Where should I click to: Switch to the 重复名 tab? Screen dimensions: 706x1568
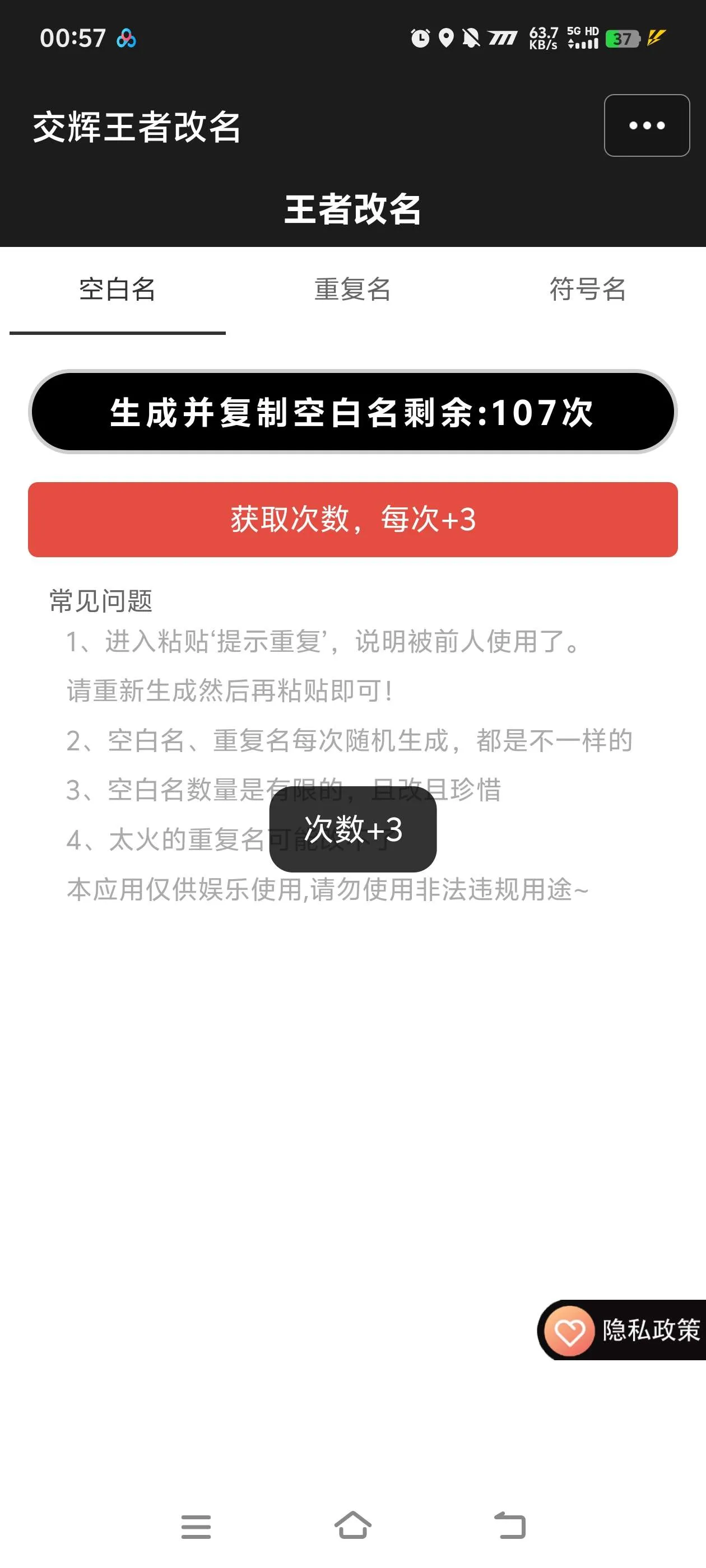pos(352,291)
